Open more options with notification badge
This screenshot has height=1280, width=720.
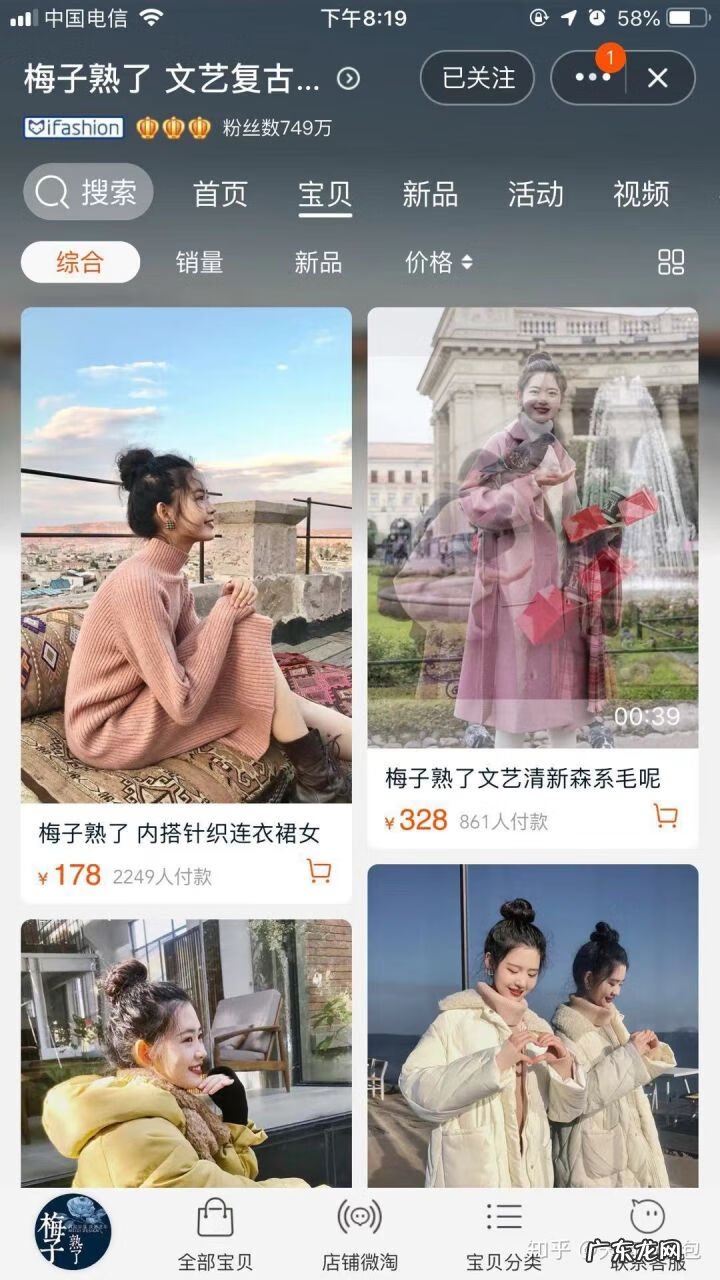coord(592,78)
